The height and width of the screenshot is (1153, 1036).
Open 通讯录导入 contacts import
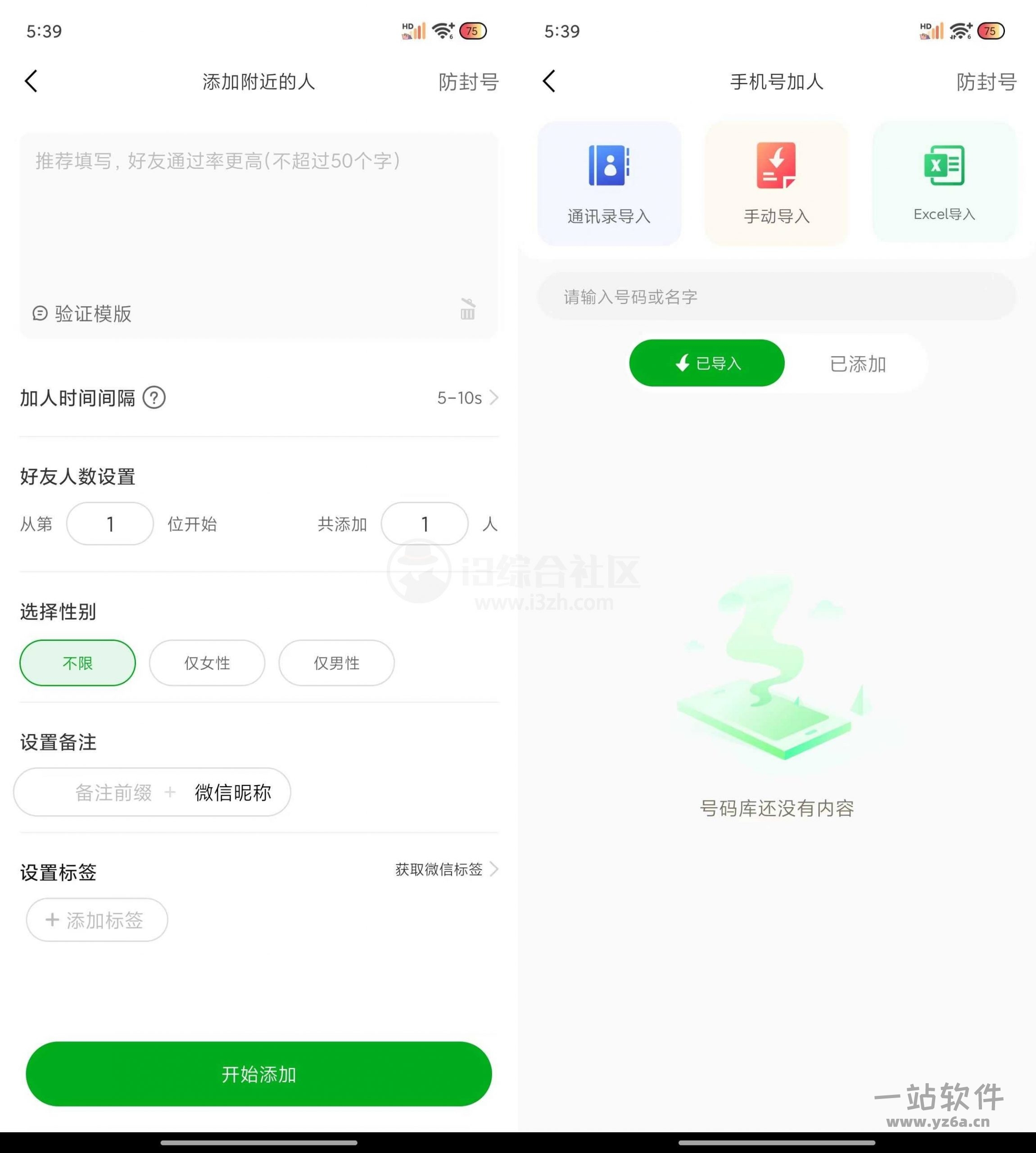tap(609, 183)
